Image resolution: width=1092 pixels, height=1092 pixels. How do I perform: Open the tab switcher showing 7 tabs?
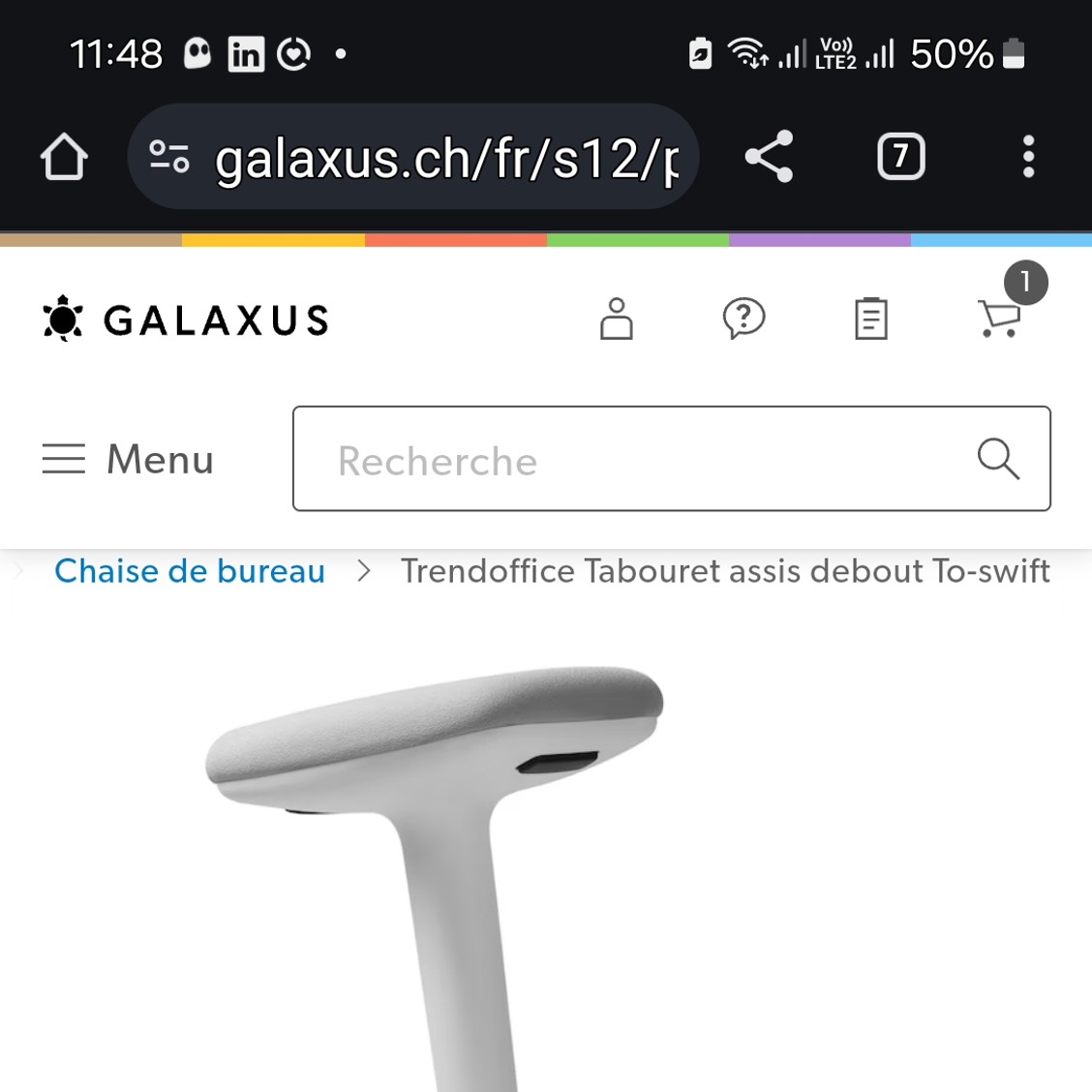[900, 157]
